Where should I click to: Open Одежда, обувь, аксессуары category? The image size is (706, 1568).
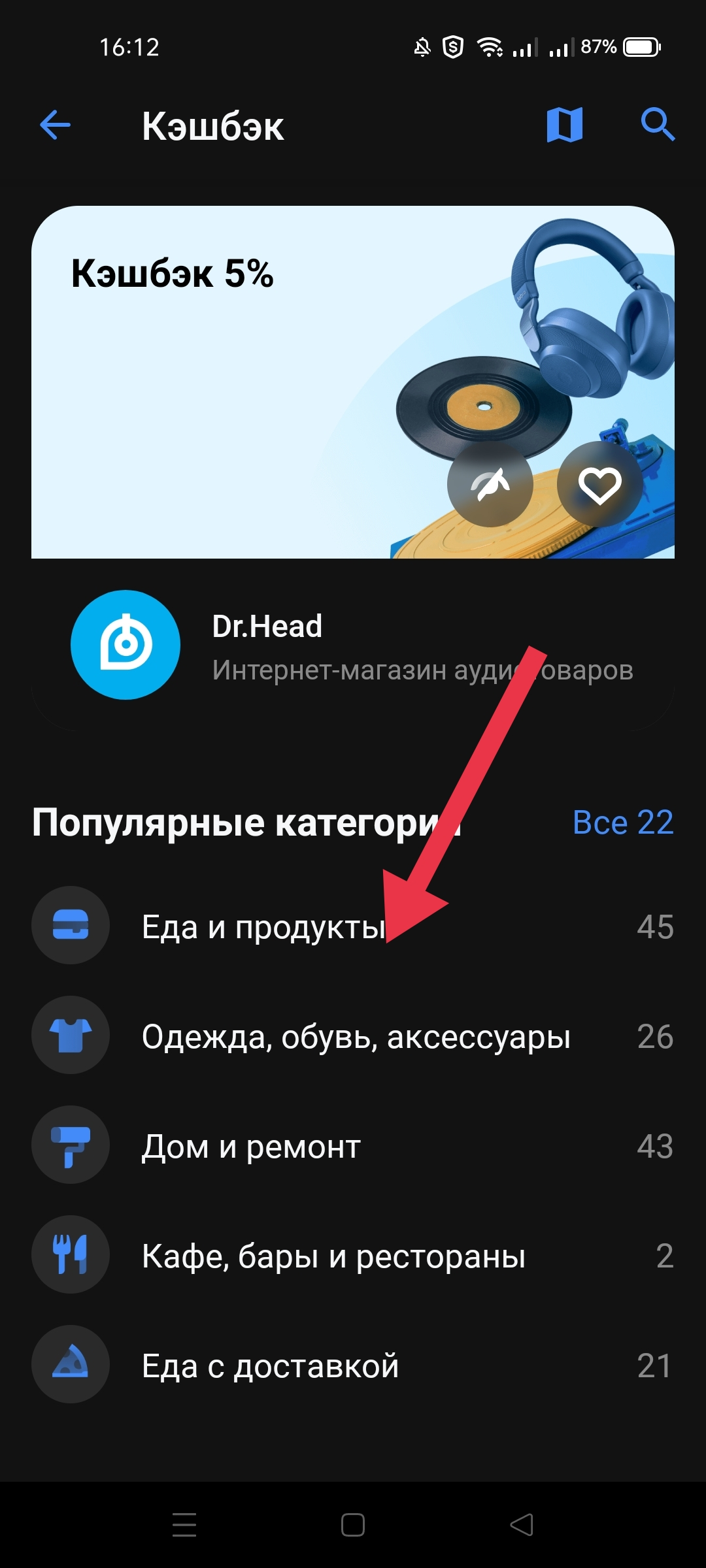point(353,1035)
